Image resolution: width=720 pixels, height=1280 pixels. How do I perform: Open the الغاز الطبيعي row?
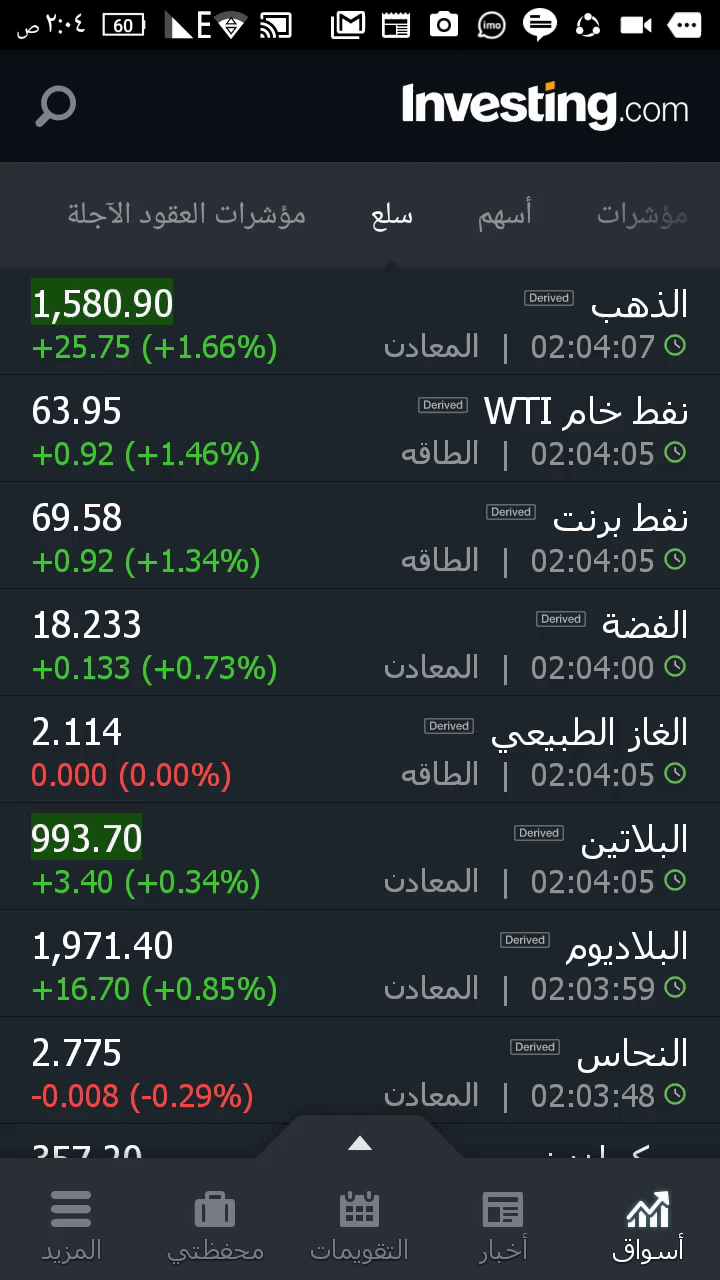(360, 752)
